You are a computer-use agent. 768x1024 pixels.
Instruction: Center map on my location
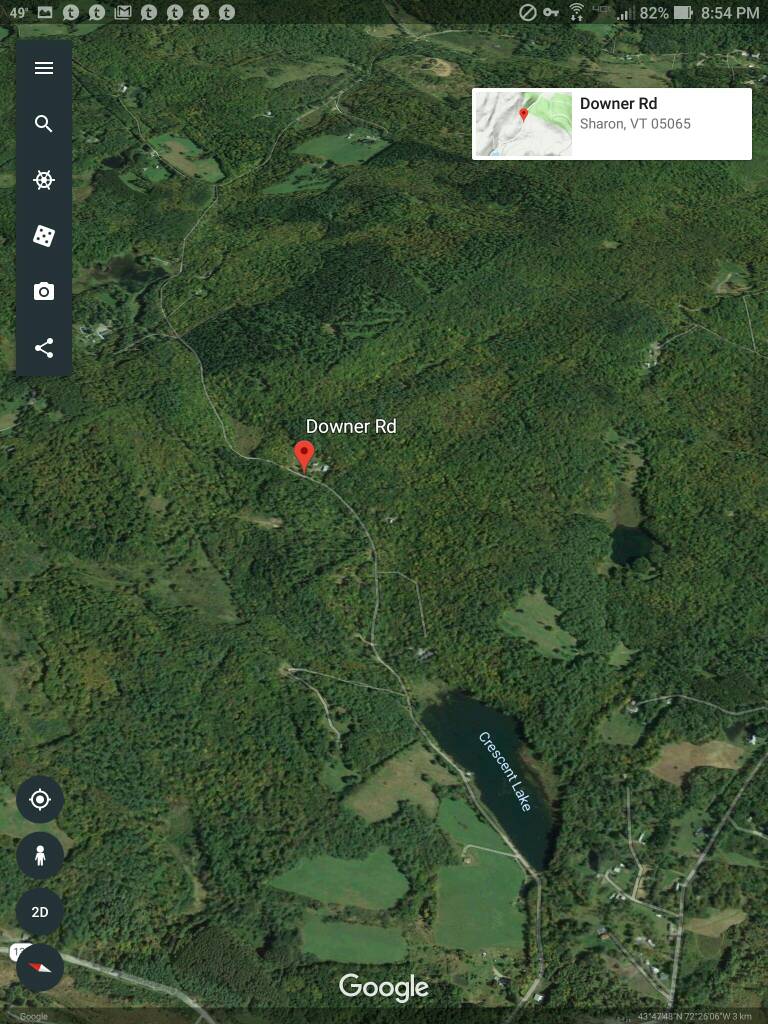[x=40, y=800]
